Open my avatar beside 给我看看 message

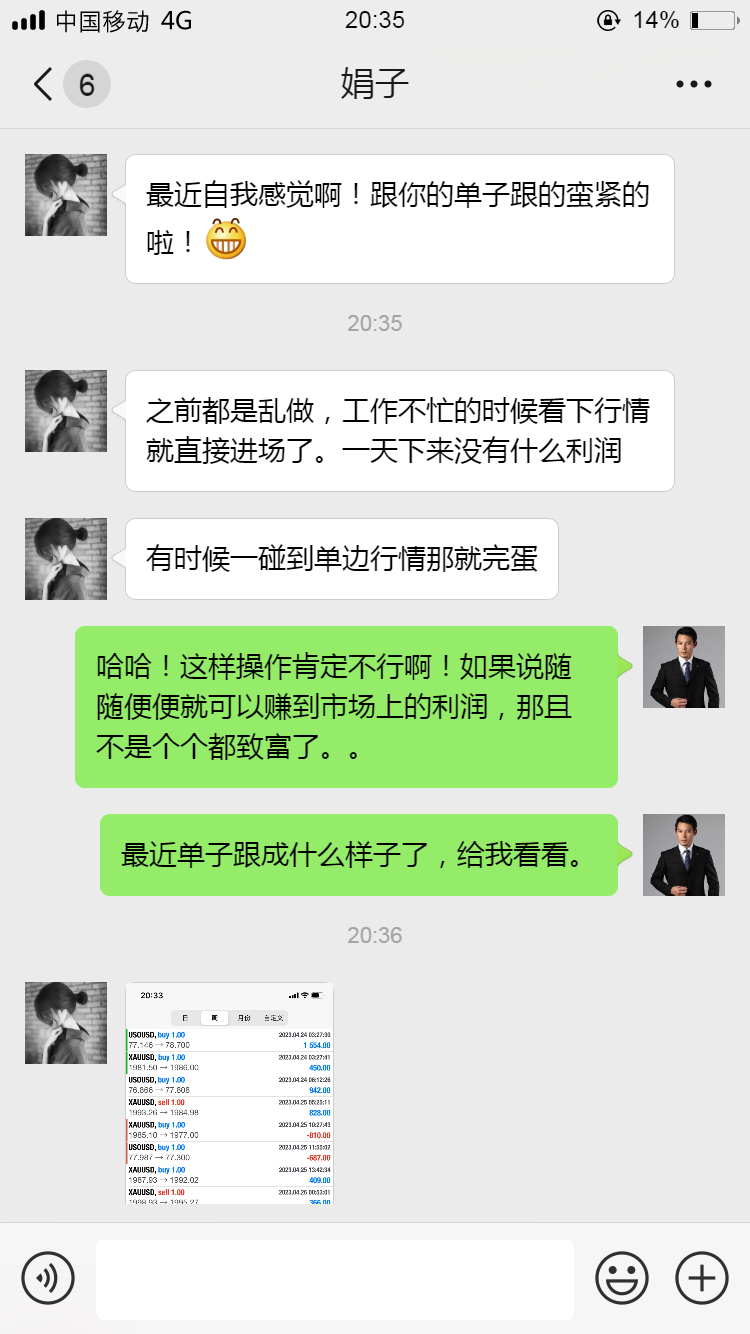[683, 855]
